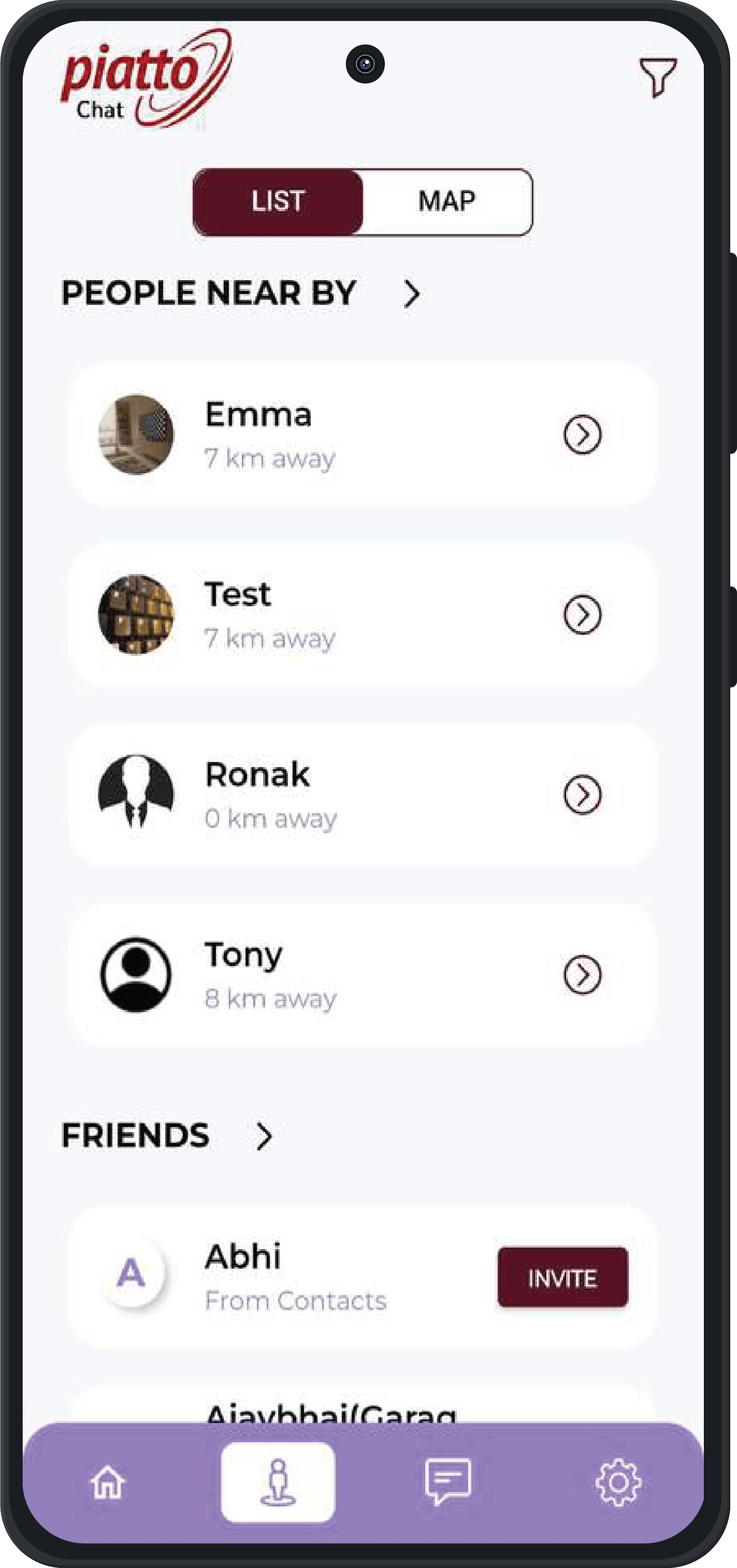Viewport: 737px width, 1568px height.
Task: Expand the People Near By section
Action: coord(412,294)
